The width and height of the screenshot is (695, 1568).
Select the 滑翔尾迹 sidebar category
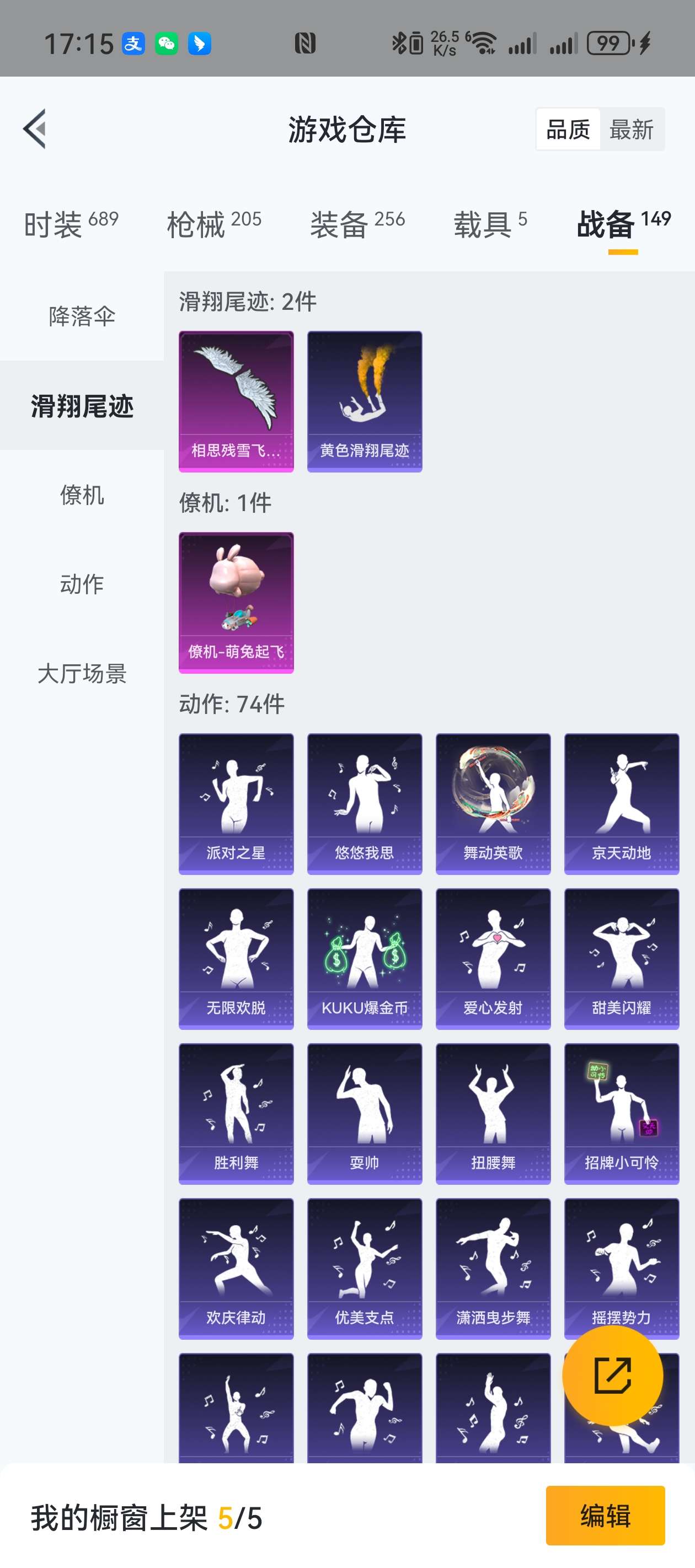coord(82,406)
